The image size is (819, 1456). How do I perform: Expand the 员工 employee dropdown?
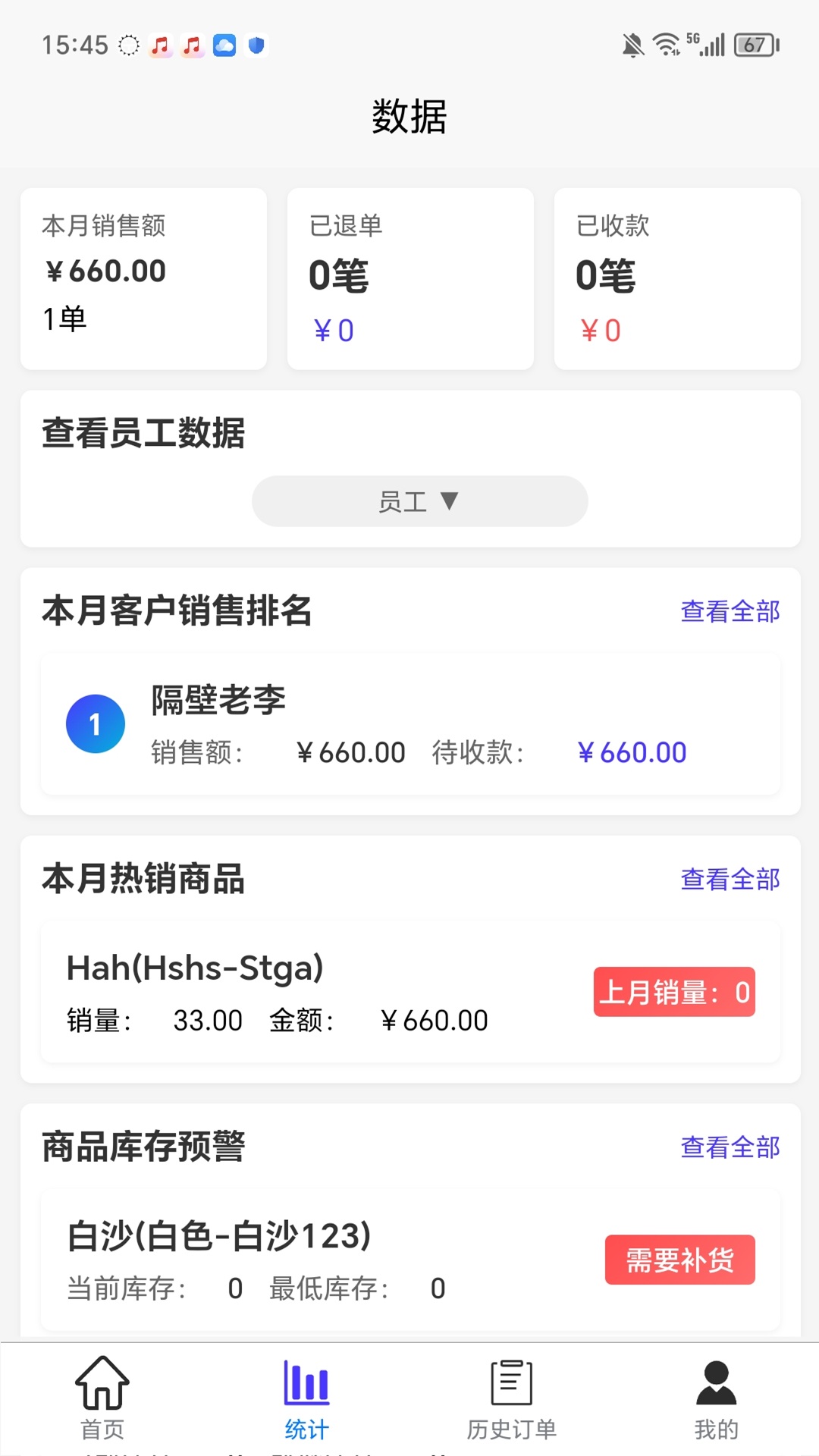point(419,500)
